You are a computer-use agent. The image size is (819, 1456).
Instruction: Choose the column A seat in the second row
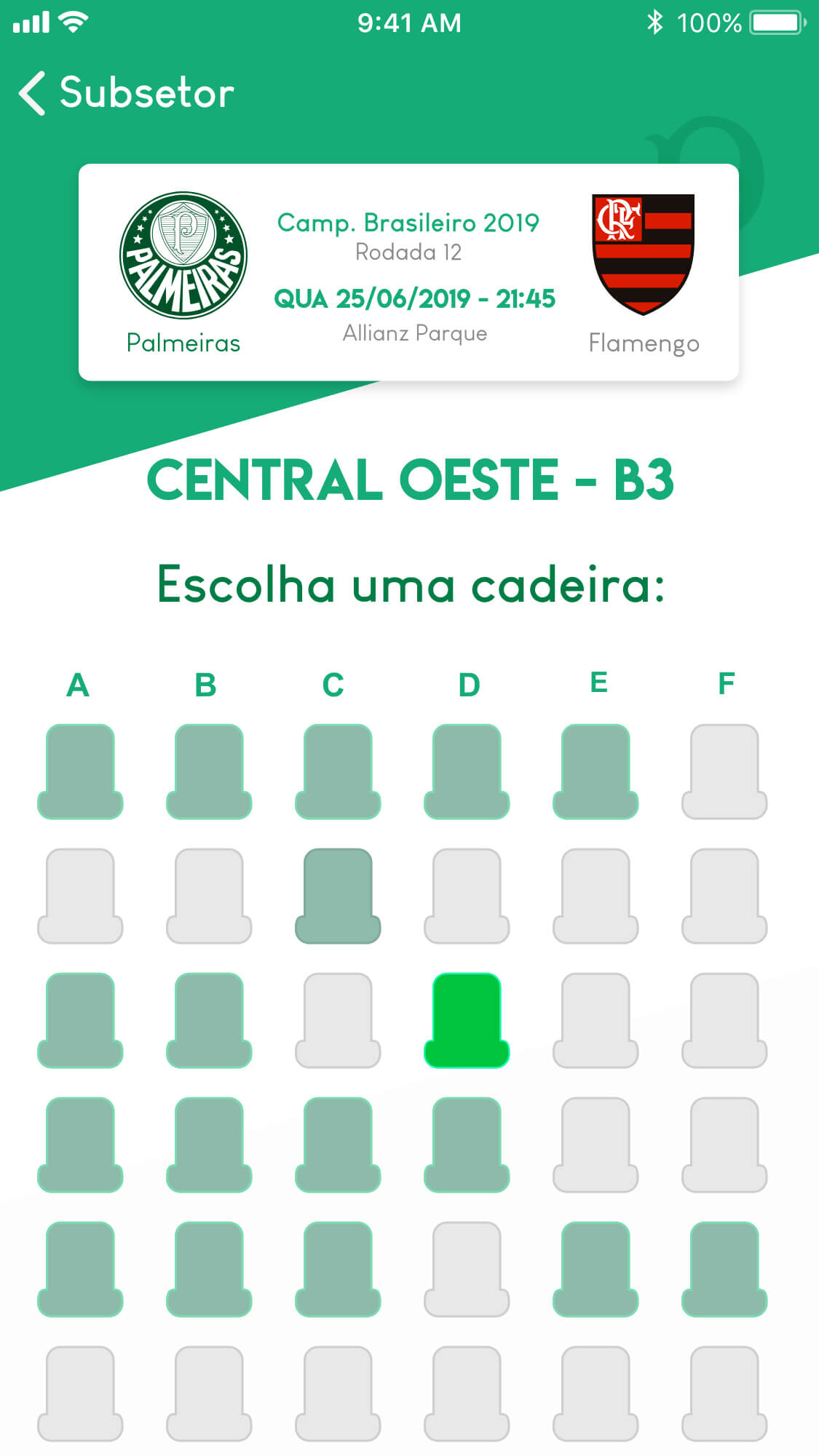pyautogui.click(x=80, y=896)
